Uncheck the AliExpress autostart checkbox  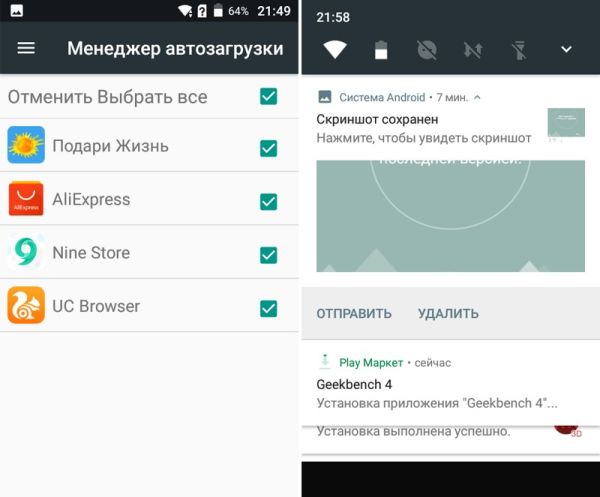(x=268, y=201)
